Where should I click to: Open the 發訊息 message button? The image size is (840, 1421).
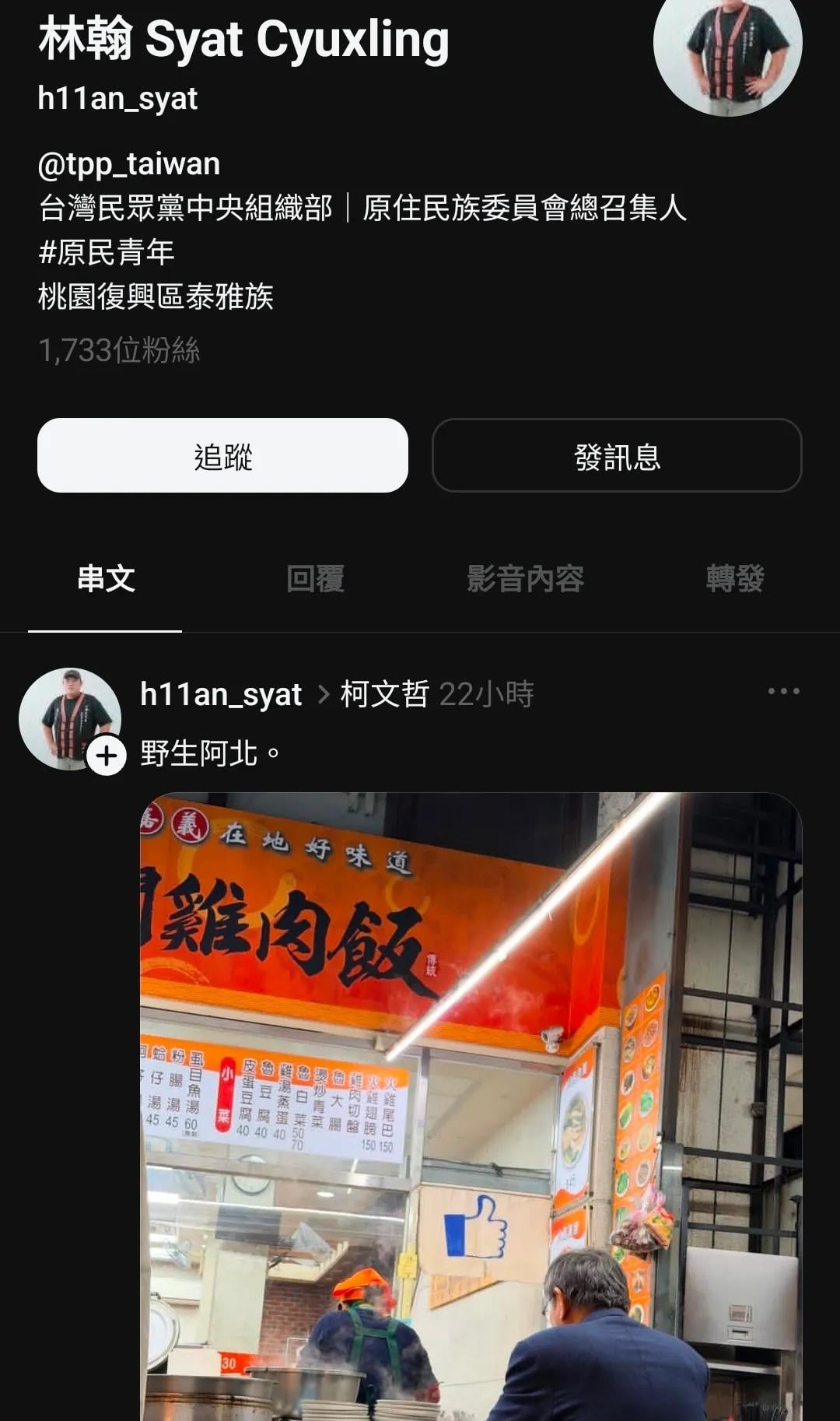[617, 455]
